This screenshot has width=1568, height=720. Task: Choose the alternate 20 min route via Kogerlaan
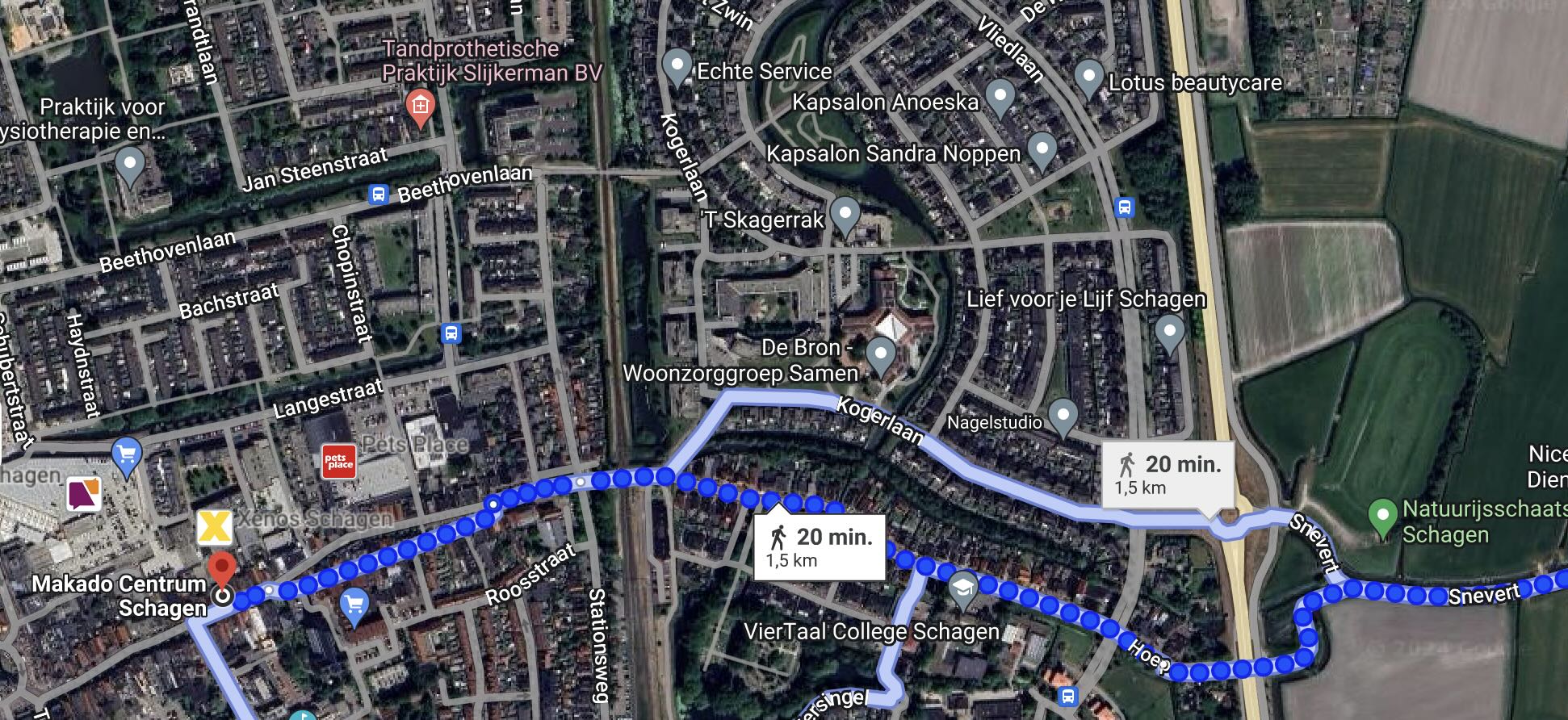coord(1168,475)
